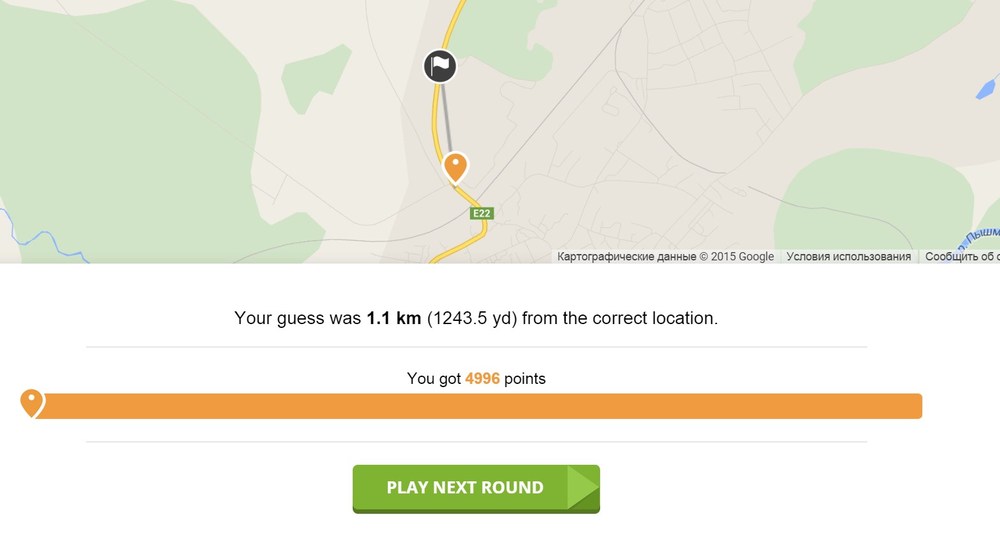Tap the orange guess pin on the map

pos(455,166)
